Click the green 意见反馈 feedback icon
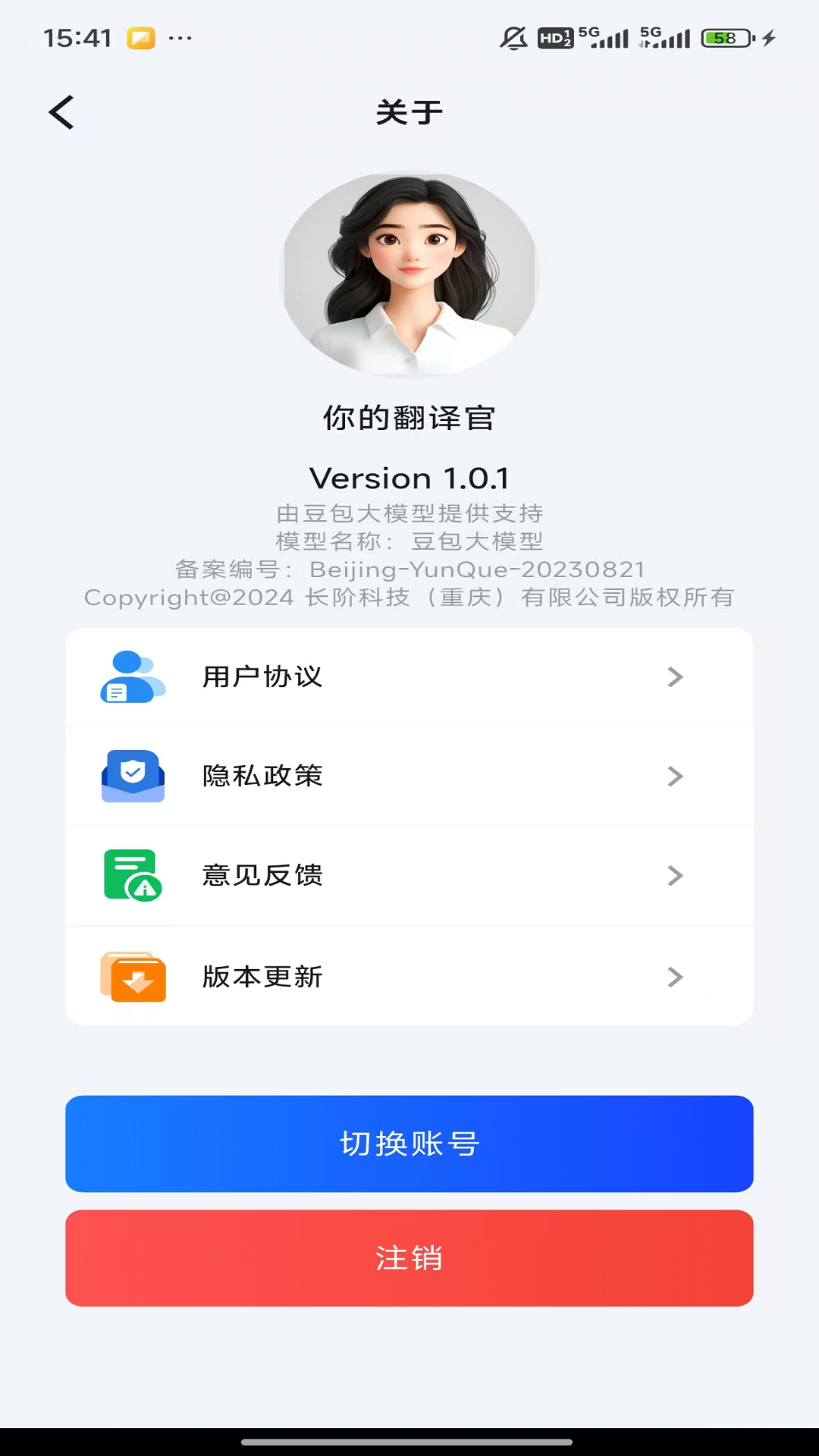The image size is (819, 1456). pos(133,876)
